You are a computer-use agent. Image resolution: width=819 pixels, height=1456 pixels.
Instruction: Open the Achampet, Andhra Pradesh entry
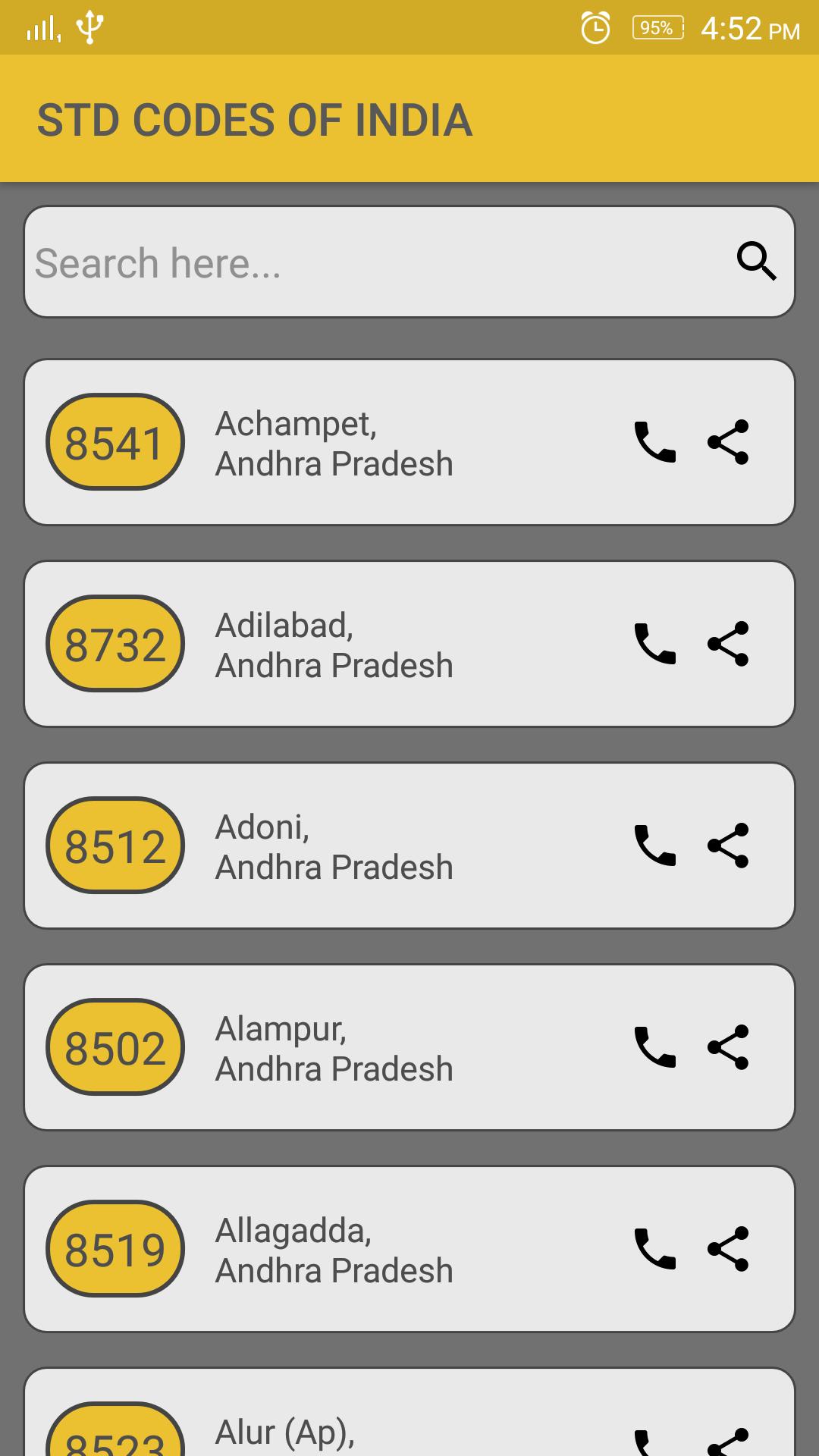point(334,442)
